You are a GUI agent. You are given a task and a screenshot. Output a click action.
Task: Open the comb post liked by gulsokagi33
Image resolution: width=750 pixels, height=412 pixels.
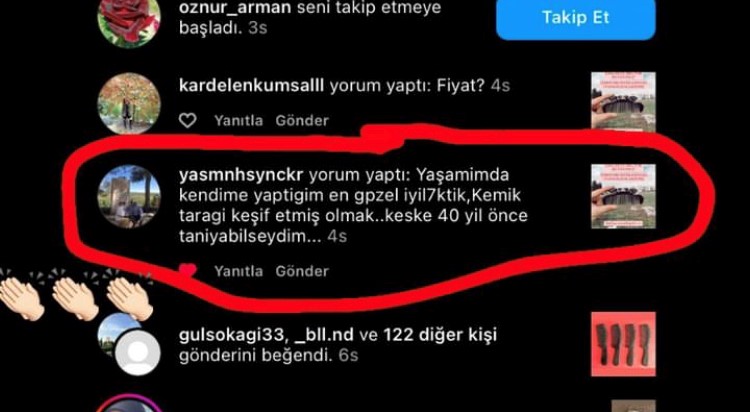[x=622, y=343]
